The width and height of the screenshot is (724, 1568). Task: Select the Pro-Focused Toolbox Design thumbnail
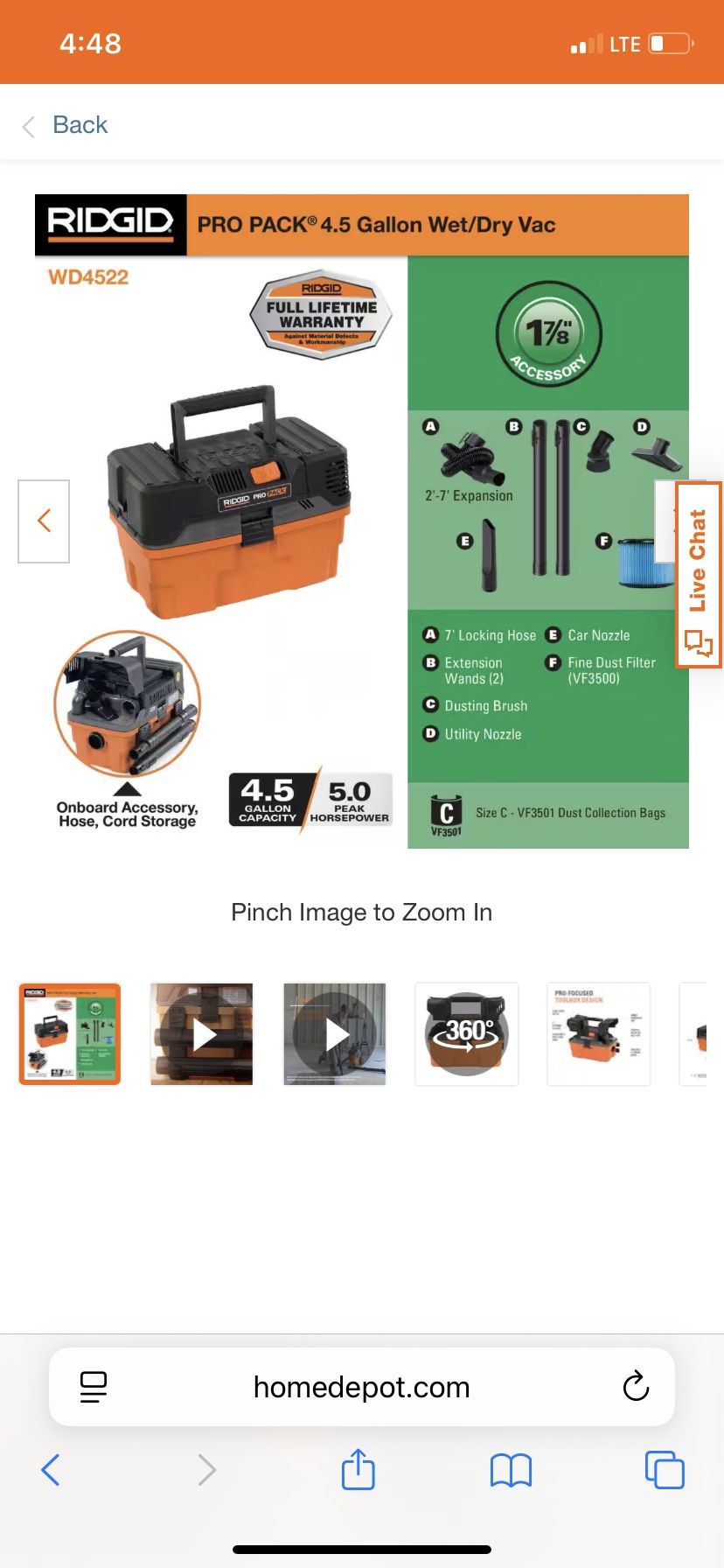click(x=598, y=1033)
